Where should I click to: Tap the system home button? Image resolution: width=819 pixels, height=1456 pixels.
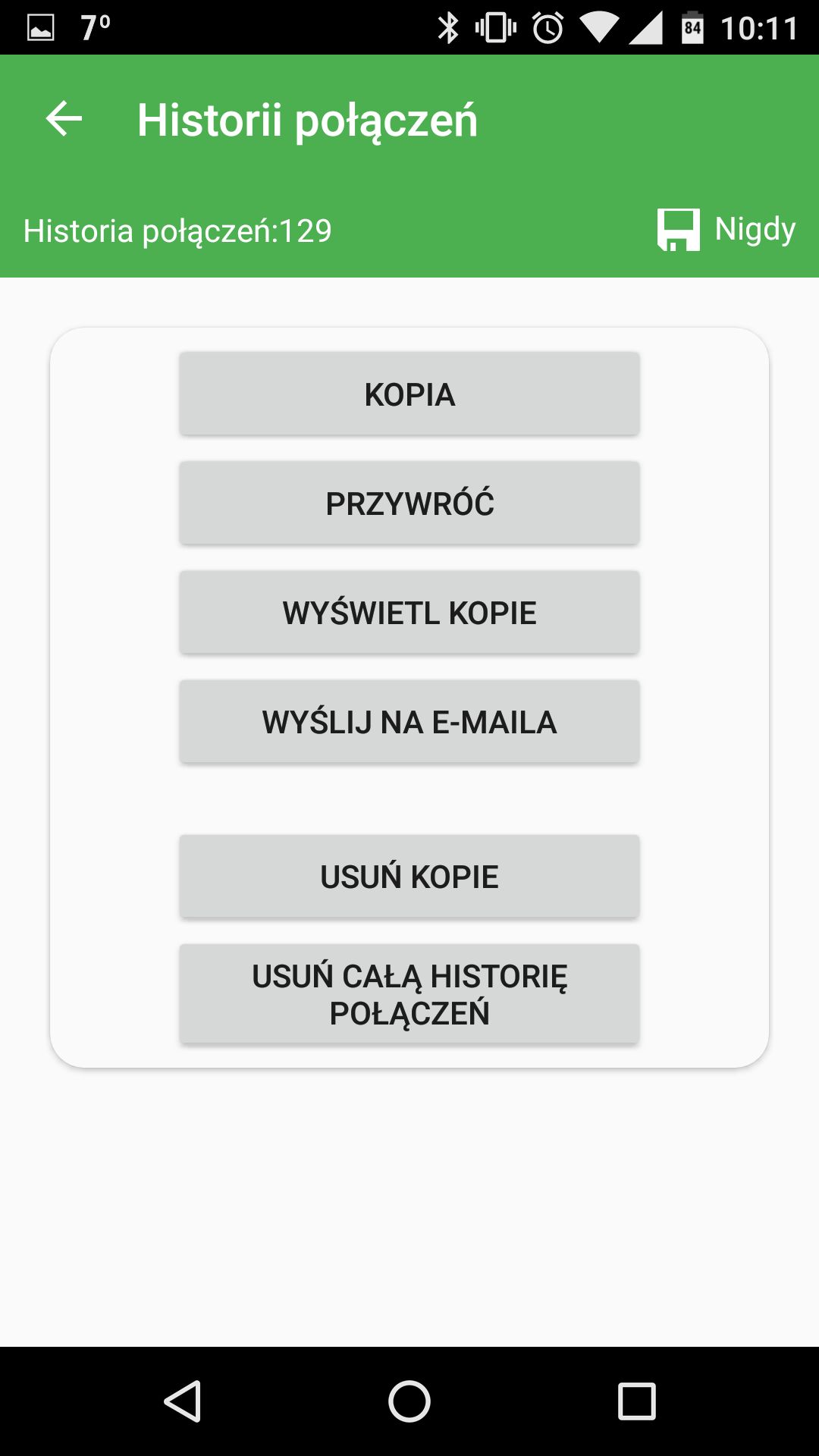click(409, 1401)
